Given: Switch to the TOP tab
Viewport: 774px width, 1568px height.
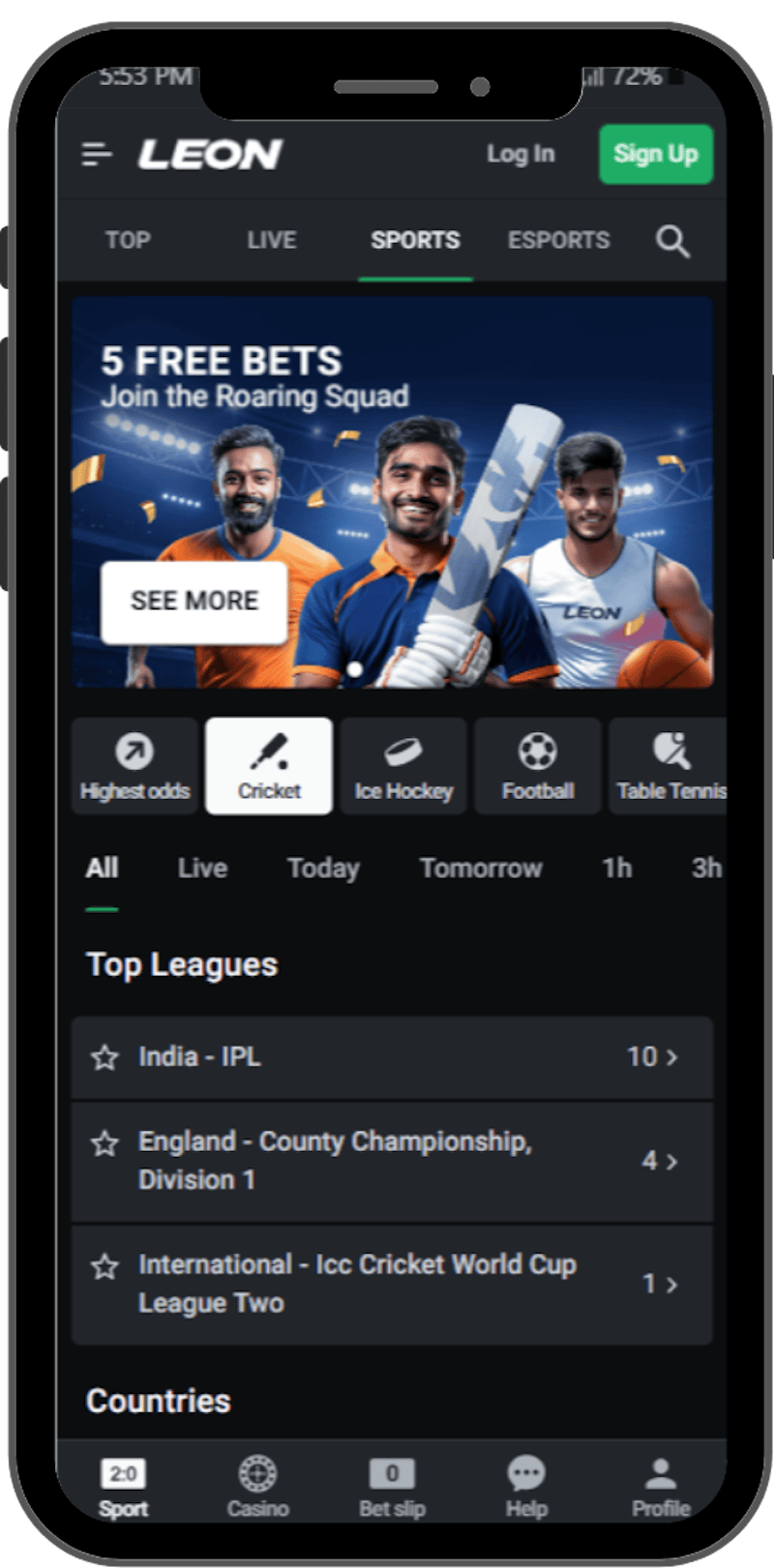Looking at the screenshot, I should tap(128, 241).
